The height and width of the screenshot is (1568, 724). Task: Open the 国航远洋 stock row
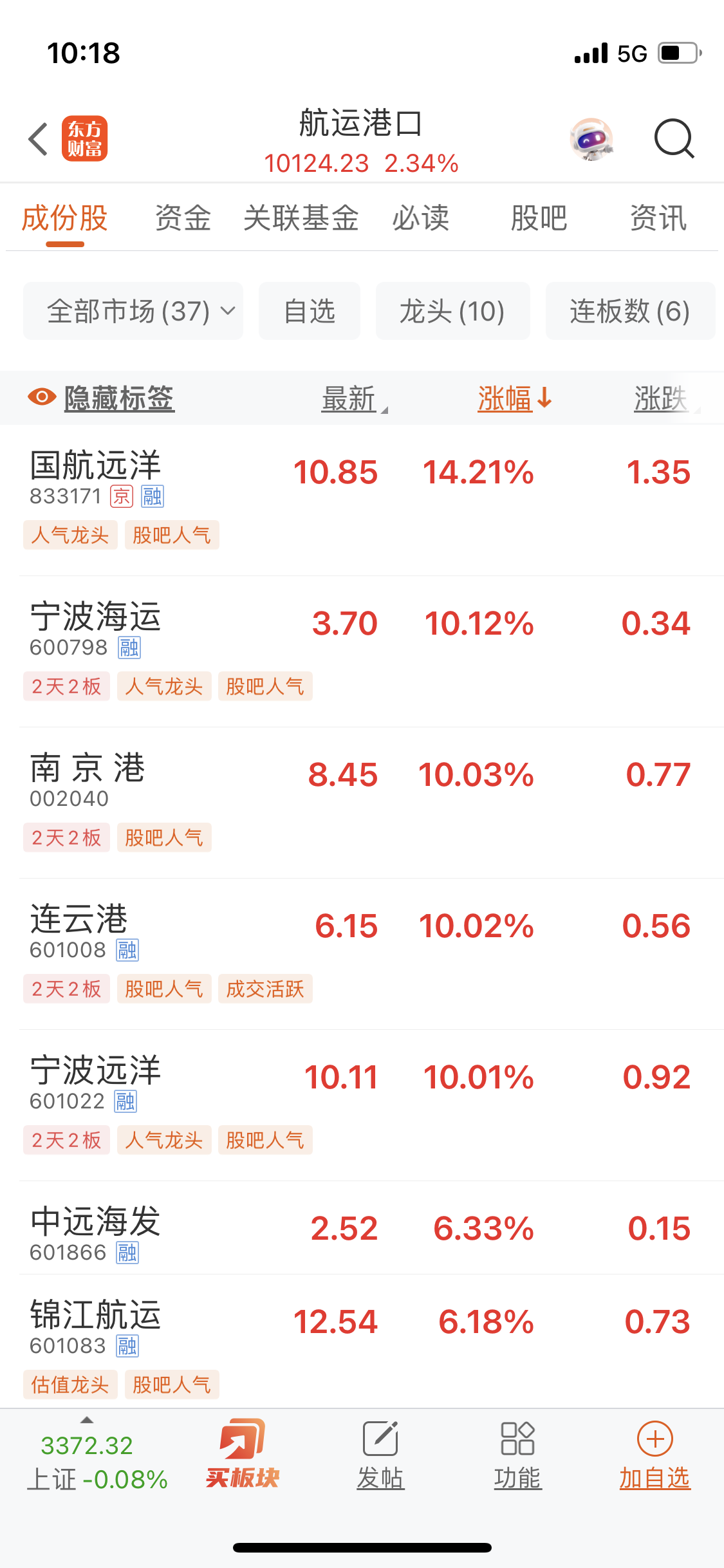coord(97,476)
